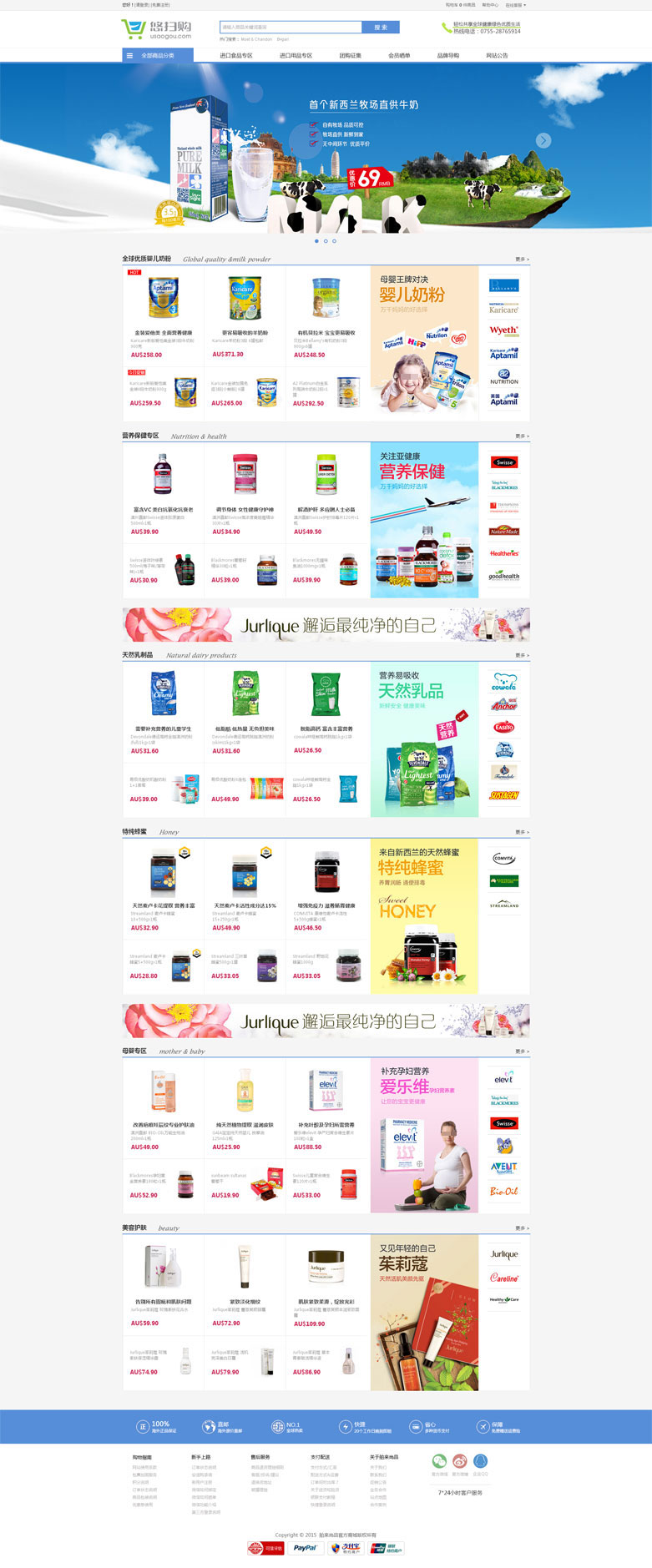The image size is (652, 1568).
Task: Open the 全部商品分类 category menu
Action: (157, 56)
